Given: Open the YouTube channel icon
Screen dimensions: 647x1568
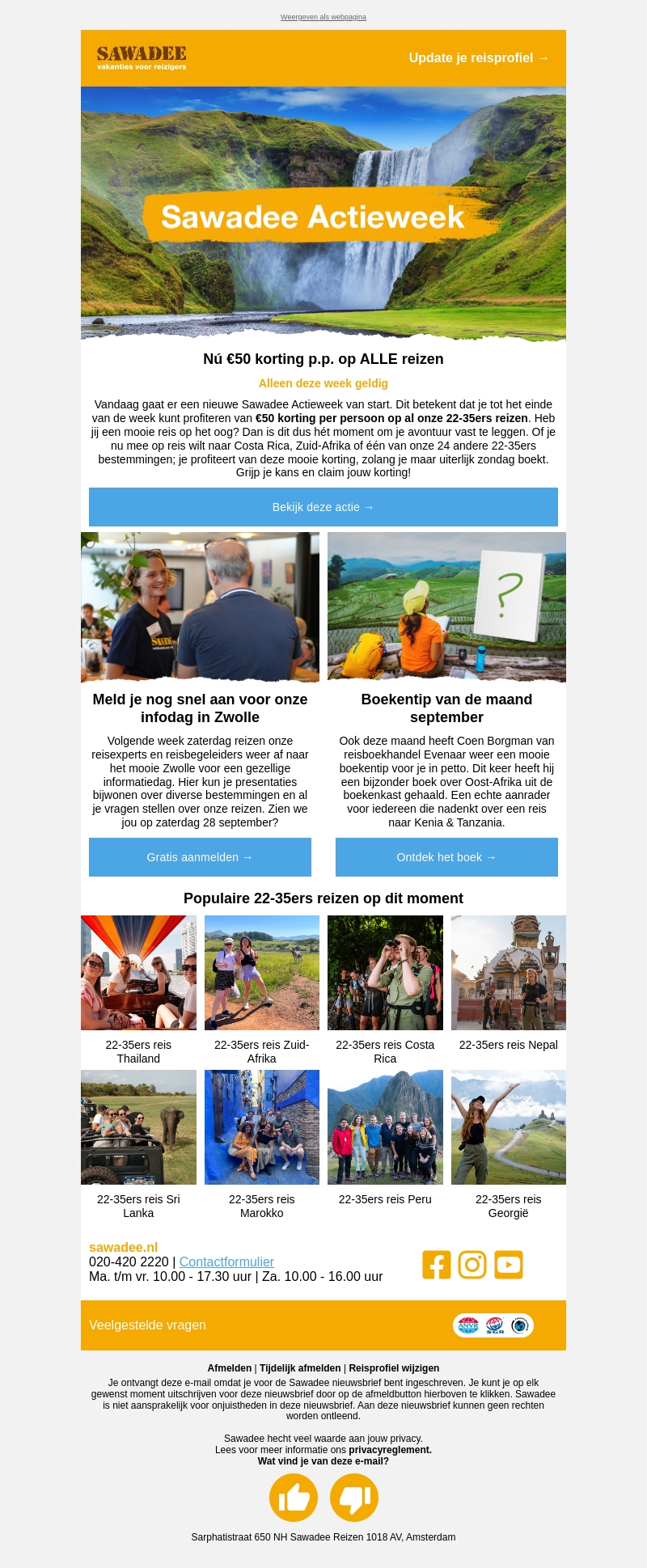Looking at the screenshot, I should [x=508, y=1264].
